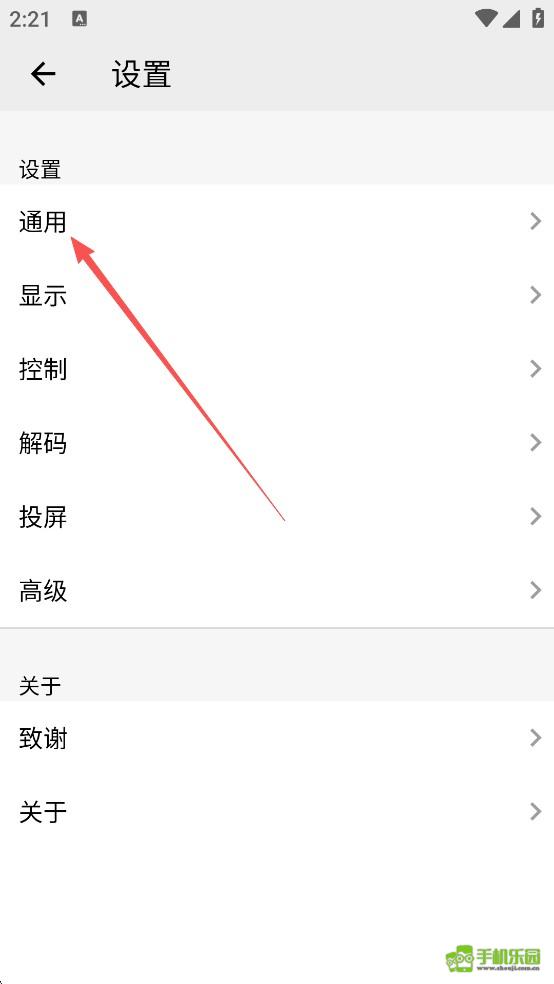
Task: Open the 解码 settings row
Action: pos(277,443)
